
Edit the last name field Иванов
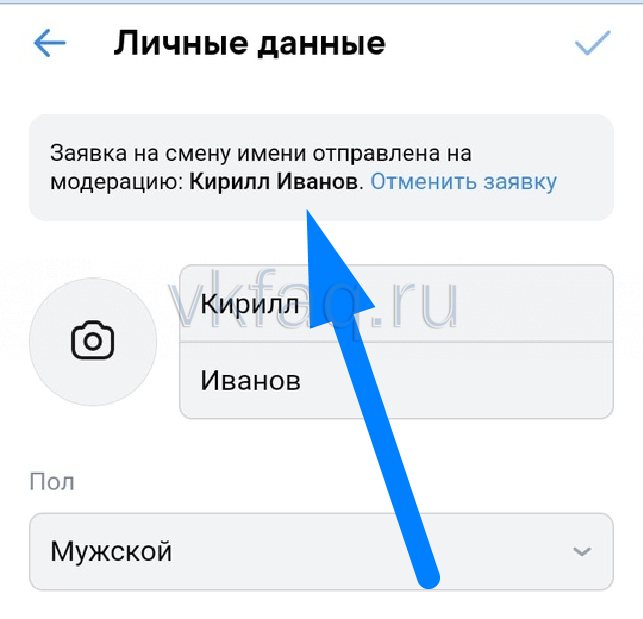(x=395, y=380)
